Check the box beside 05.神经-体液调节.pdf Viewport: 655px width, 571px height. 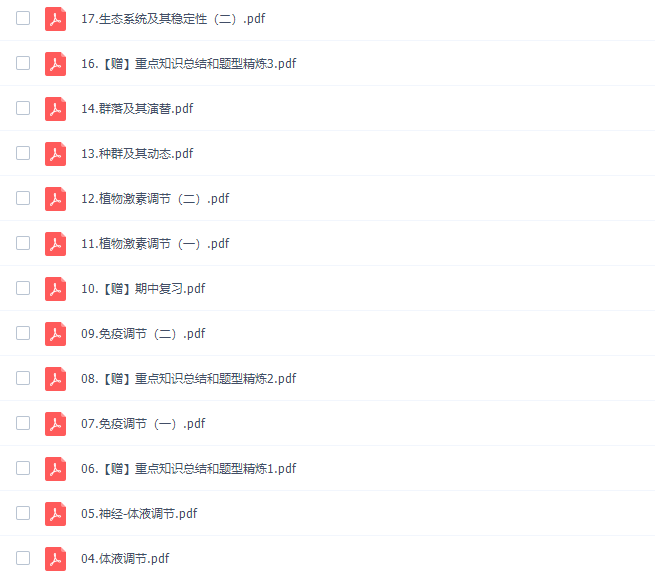pyautogui.click(x=23, y=513)
